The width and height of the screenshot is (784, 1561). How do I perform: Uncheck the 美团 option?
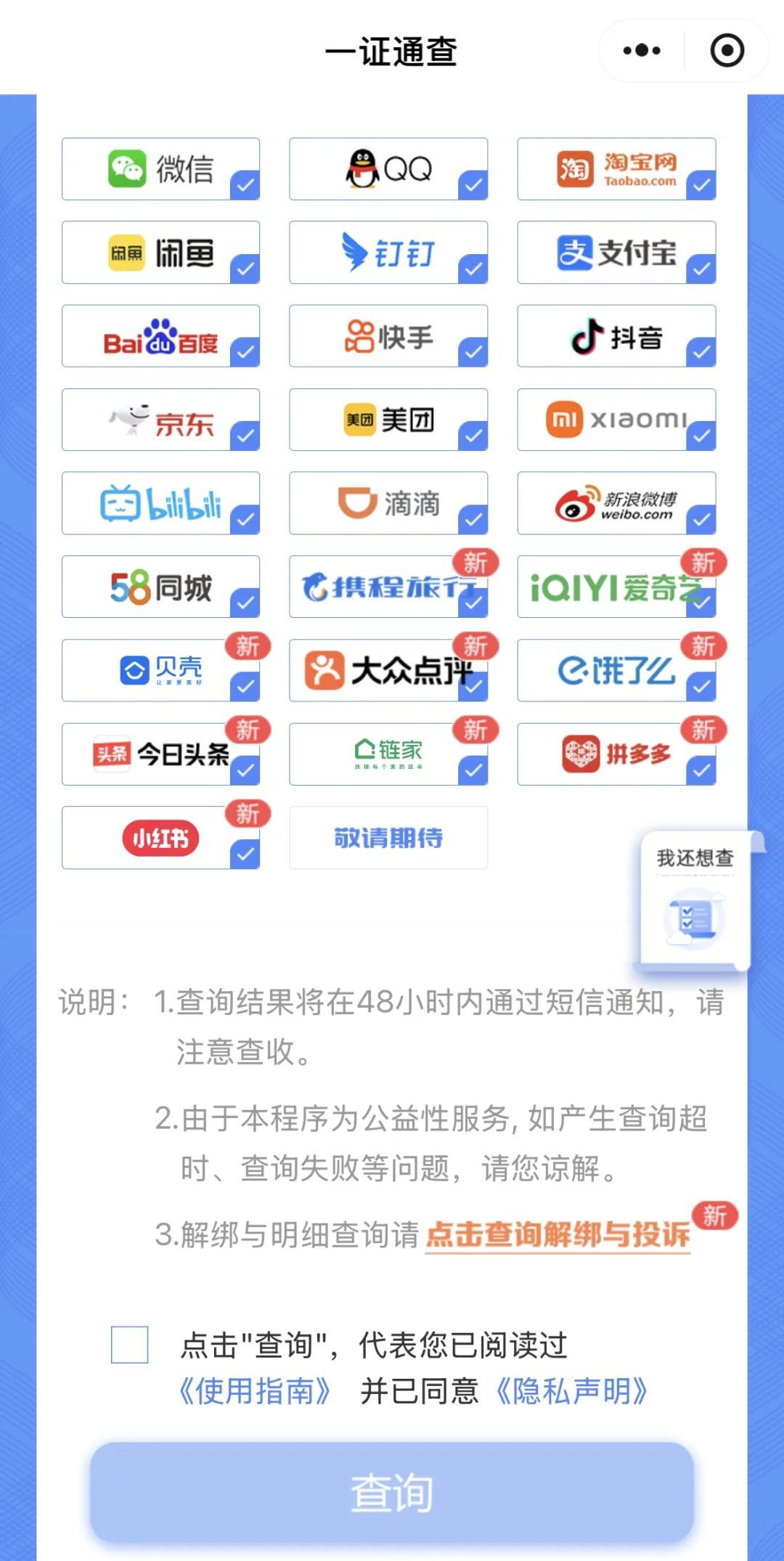(x=388, y=420)
